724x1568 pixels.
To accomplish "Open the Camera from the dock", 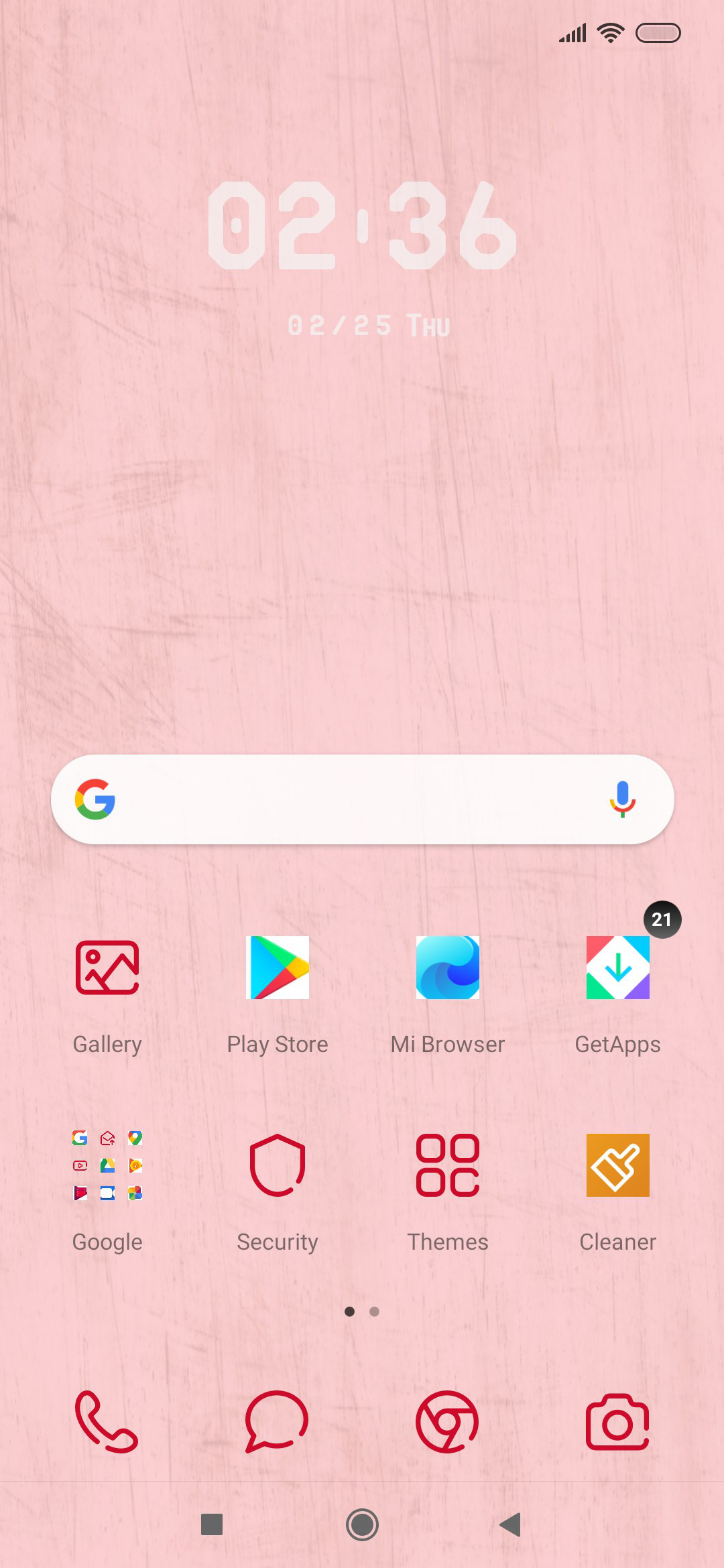I will [x=618, y=1422].
